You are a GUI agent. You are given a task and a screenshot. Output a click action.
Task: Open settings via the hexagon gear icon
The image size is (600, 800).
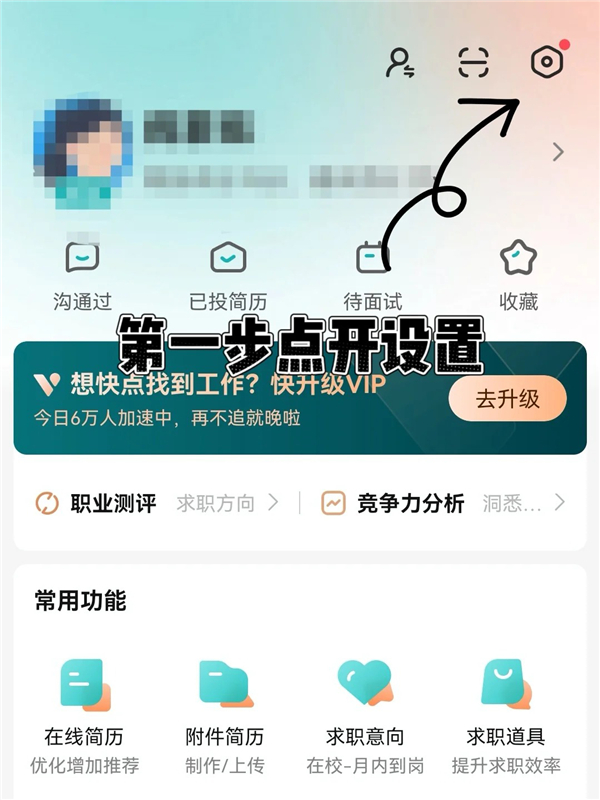pyautogui.click(x=547, y=62)
